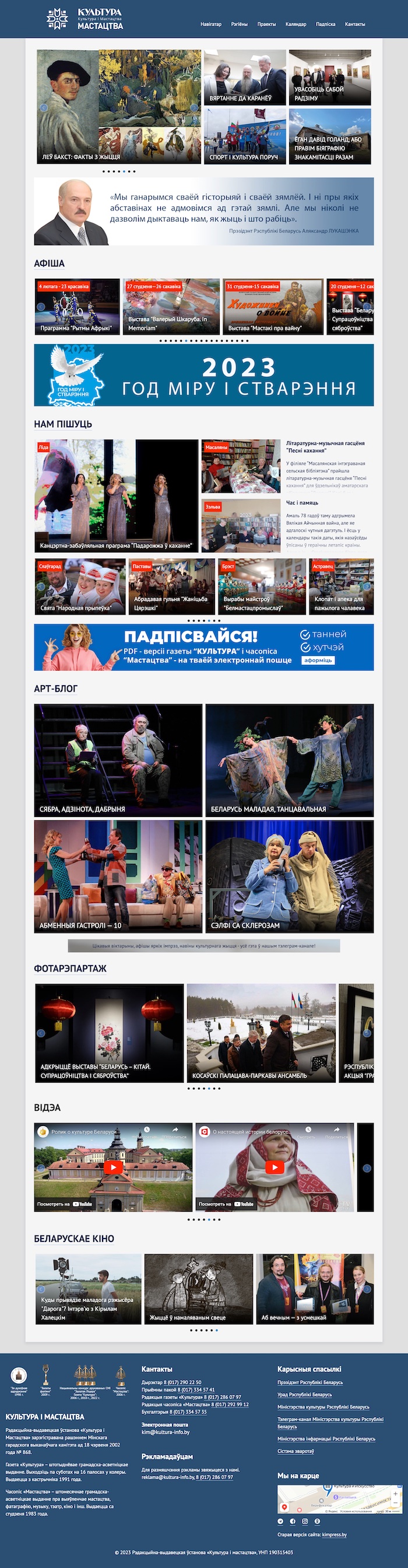This screenshot has width=408, height=1568.
Task: Go to the Рэгіёны section
Action: (239, 24)
